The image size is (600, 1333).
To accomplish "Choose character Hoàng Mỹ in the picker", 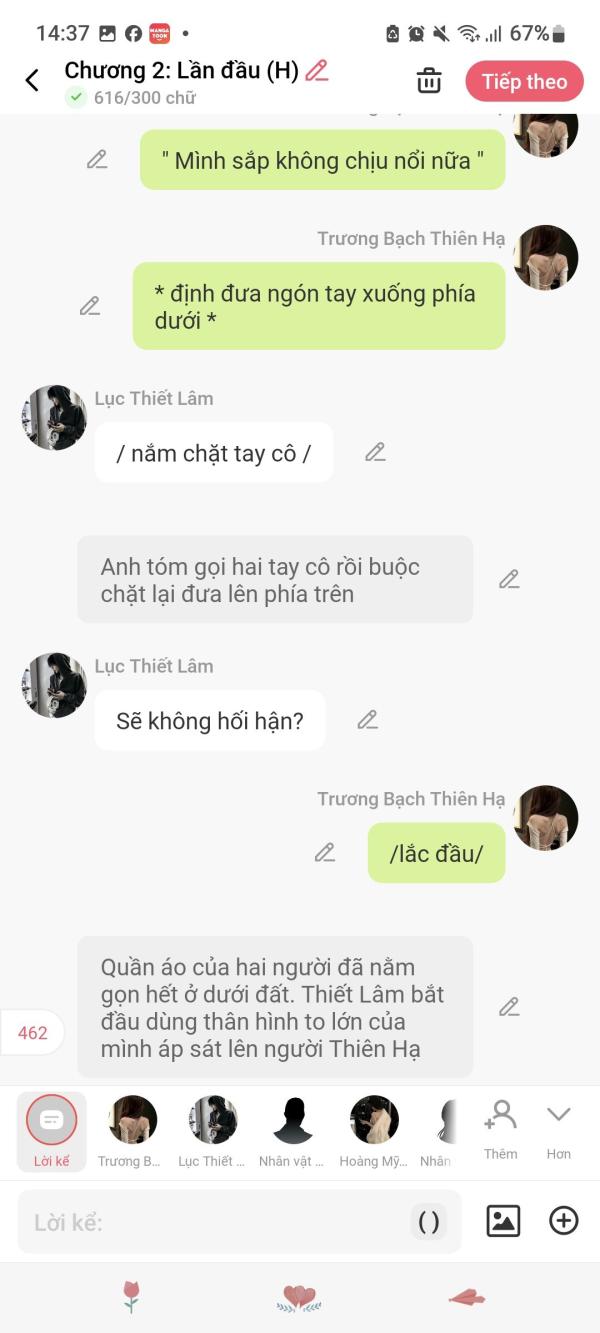I will pos(374,1132).
